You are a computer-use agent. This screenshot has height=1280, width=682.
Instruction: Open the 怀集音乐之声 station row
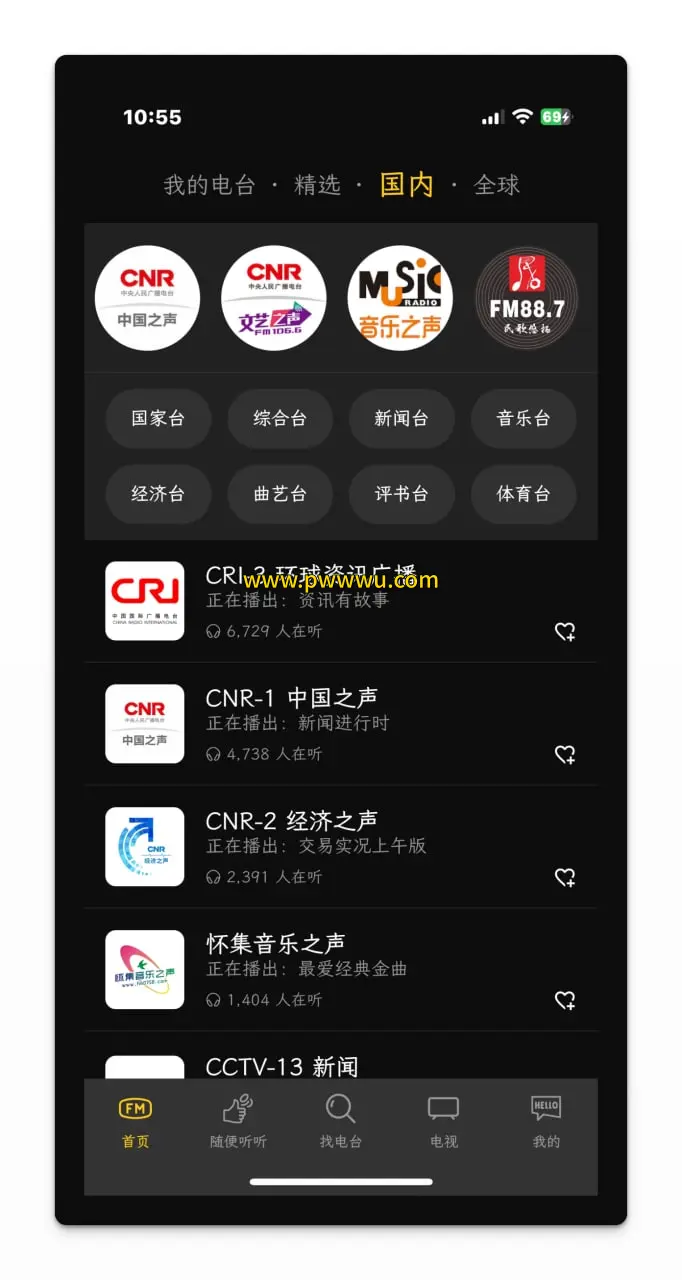pos(340,970)
